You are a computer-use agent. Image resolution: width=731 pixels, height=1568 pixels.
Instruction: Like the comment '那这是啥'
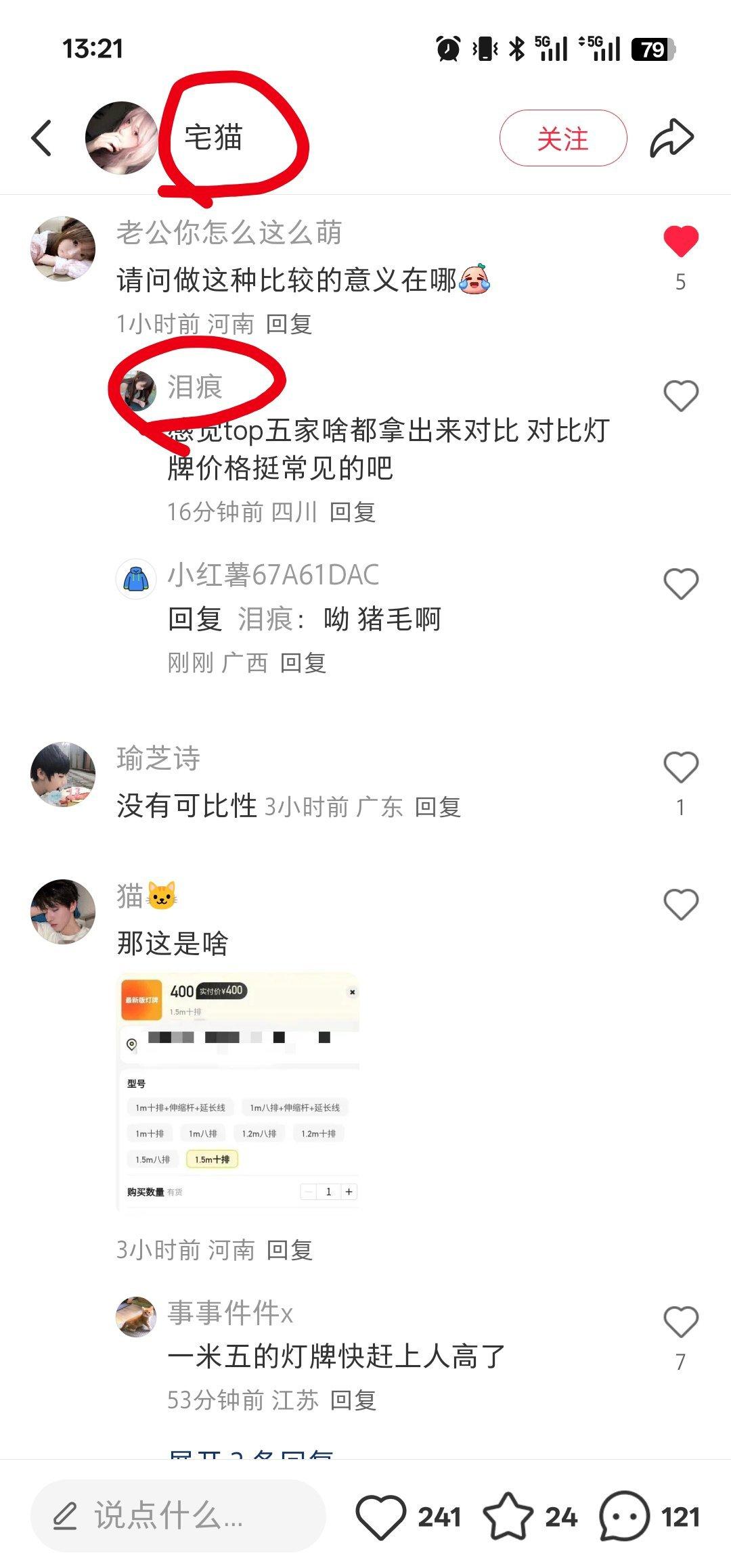pyautogui.click(x=681, y=904)
